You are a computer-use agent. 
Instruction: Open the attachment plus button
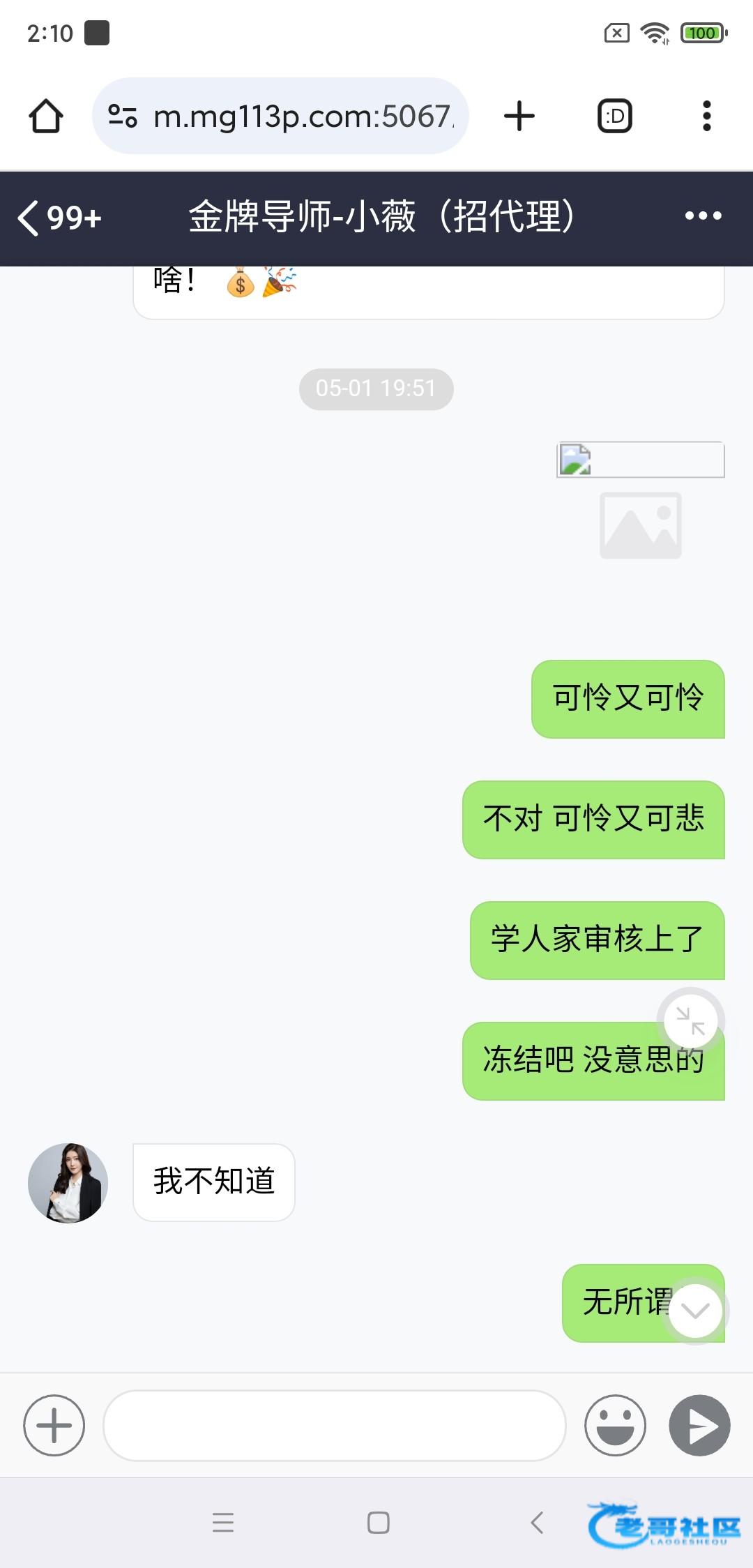coord(54,1425)
